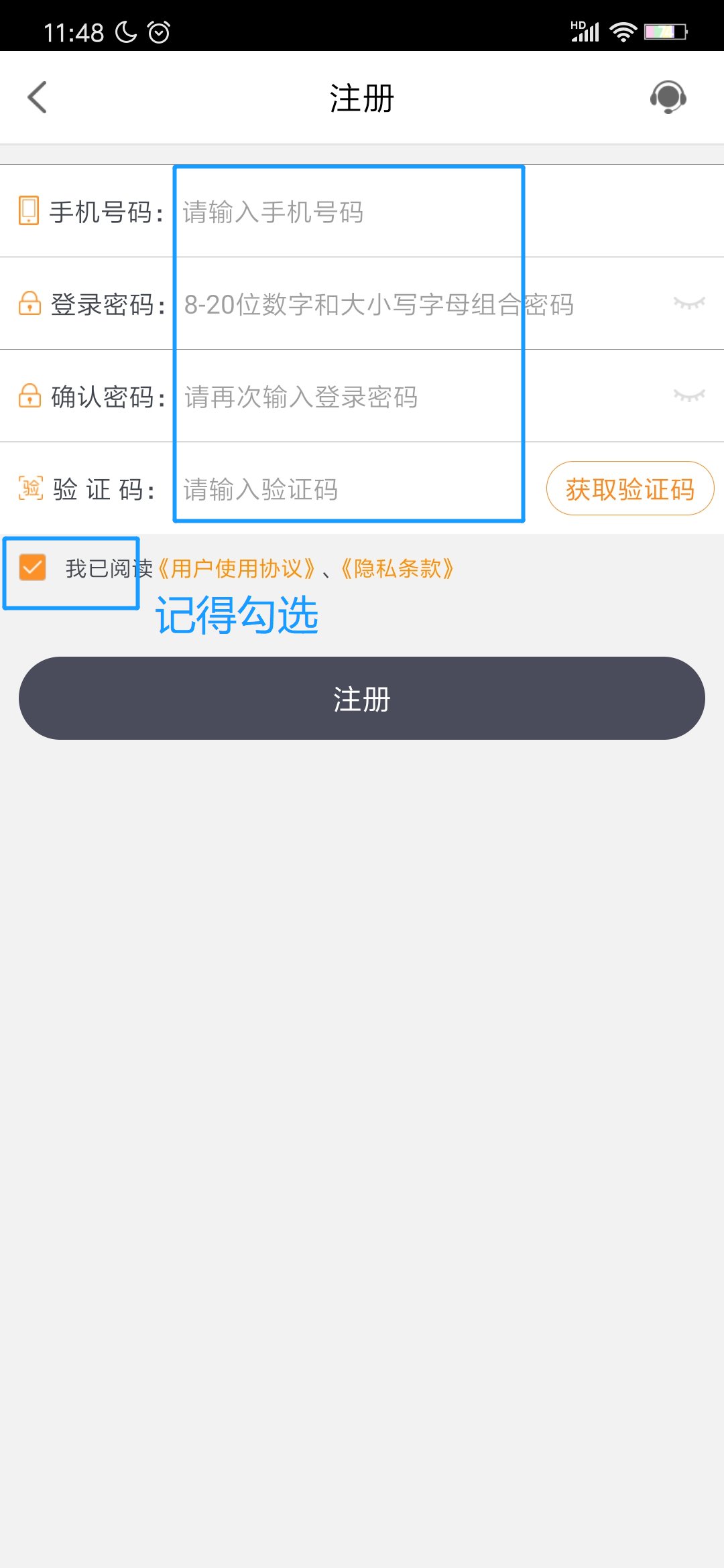Submit with the 注册 button

pyautogui.click(x=362, y=698)
